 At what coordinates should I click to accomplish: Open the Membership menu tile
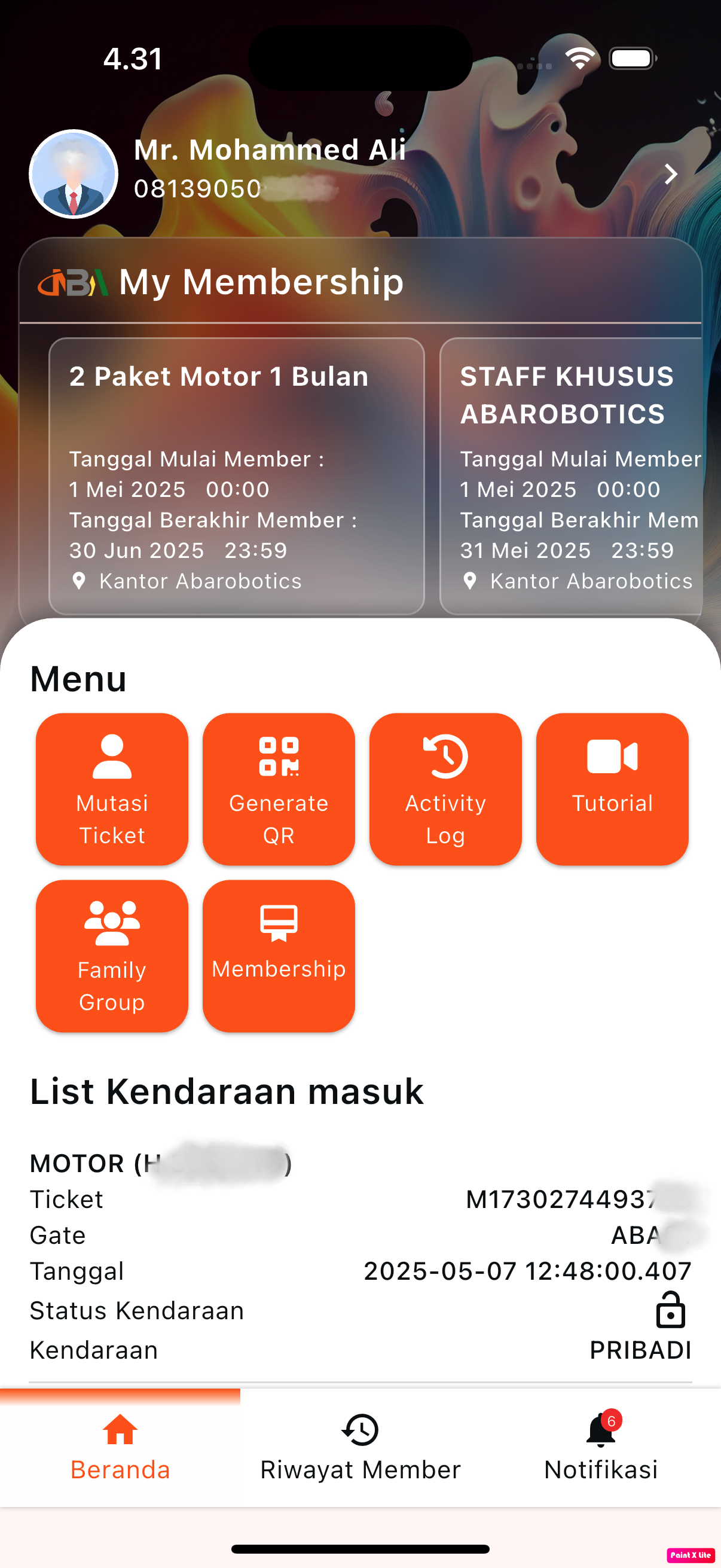279,956
